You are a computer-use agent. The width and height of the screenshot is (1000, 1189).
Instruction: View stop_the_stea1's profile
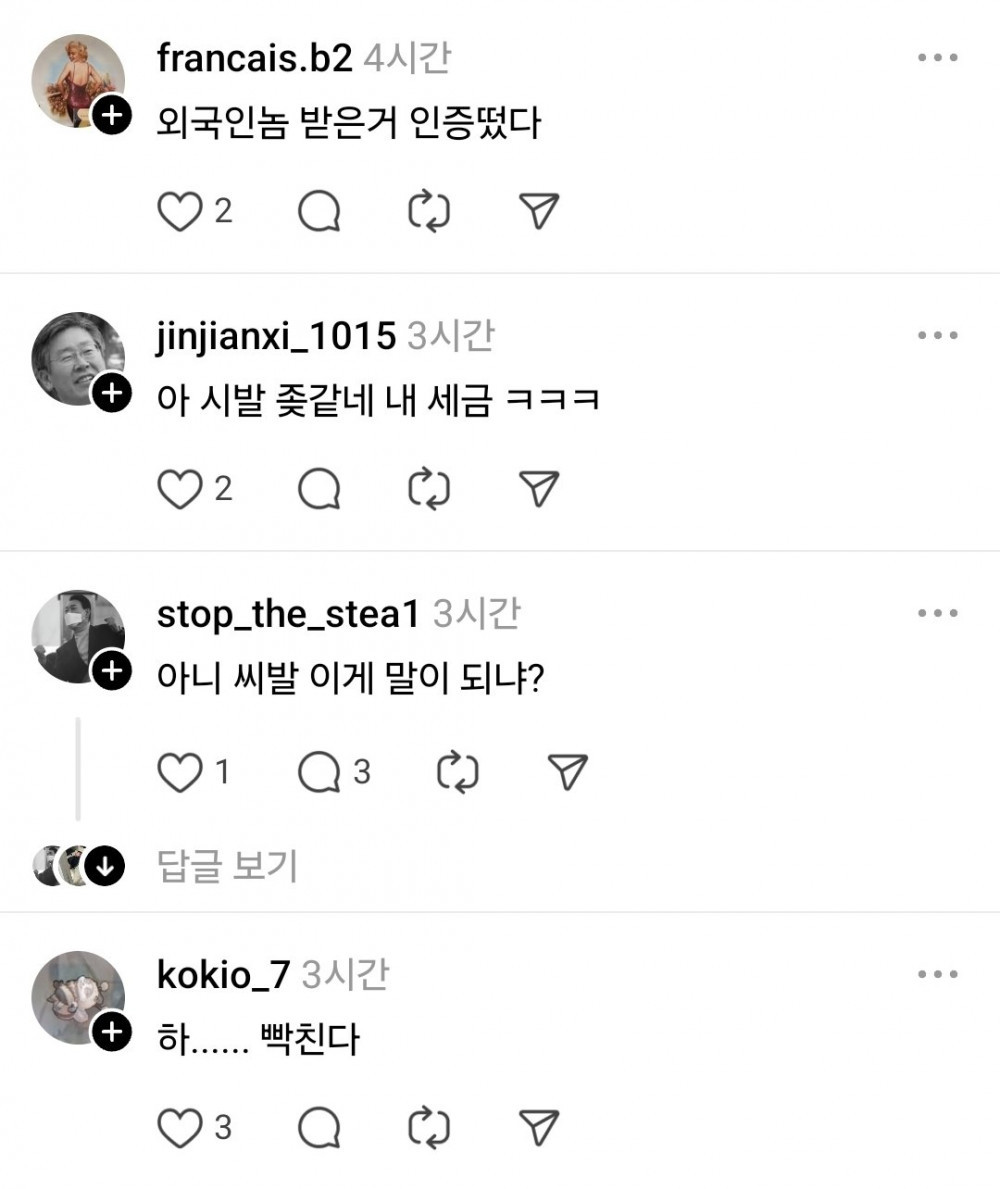pyautogui.click(x=288, y=614)
